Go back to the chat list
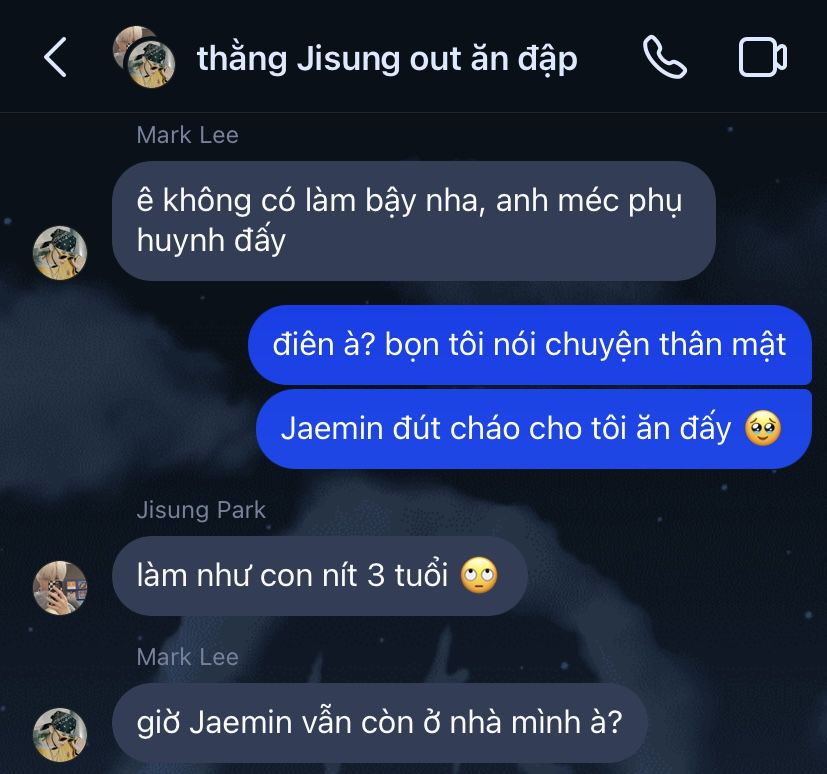827x774 pixels. (x=55, y=57)
